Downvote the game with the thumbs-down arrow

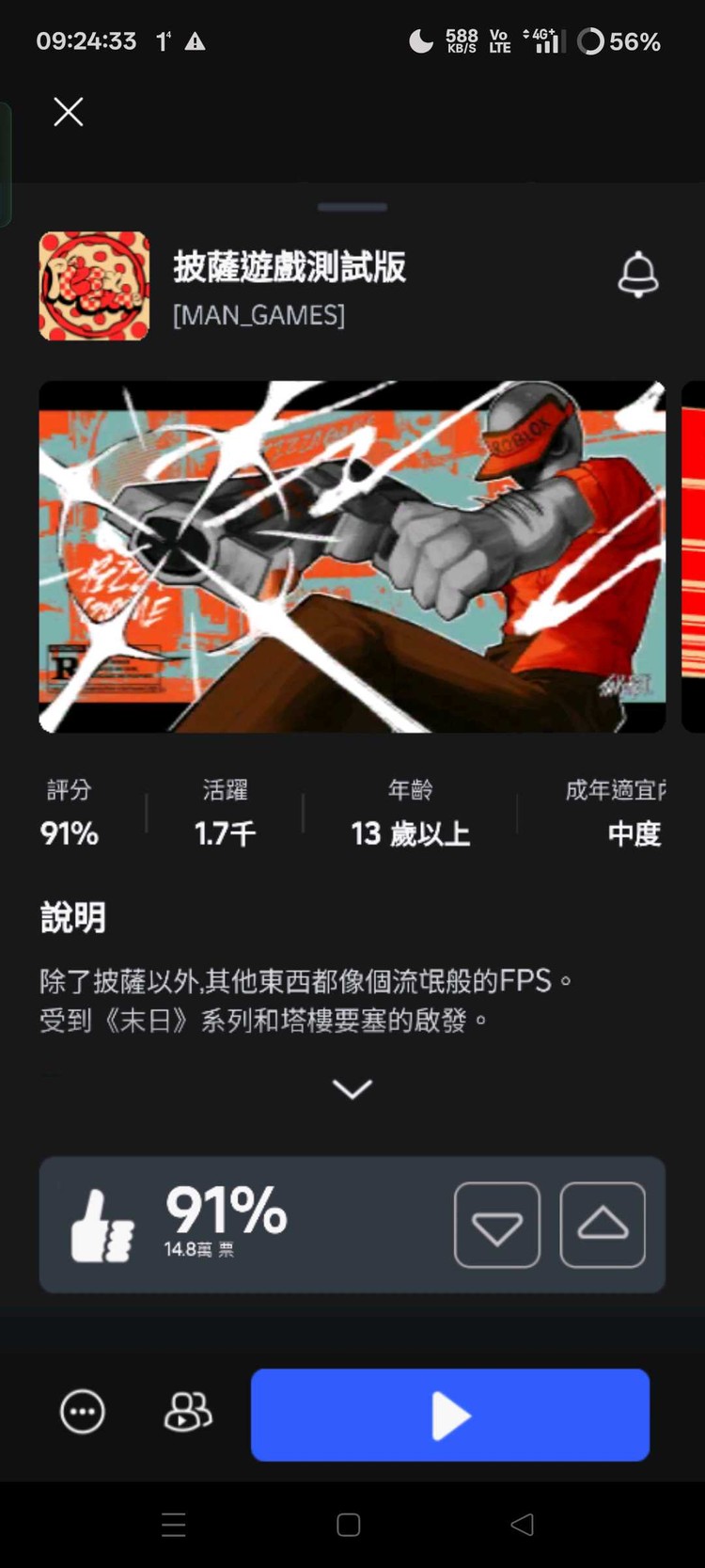(496, 1225)
